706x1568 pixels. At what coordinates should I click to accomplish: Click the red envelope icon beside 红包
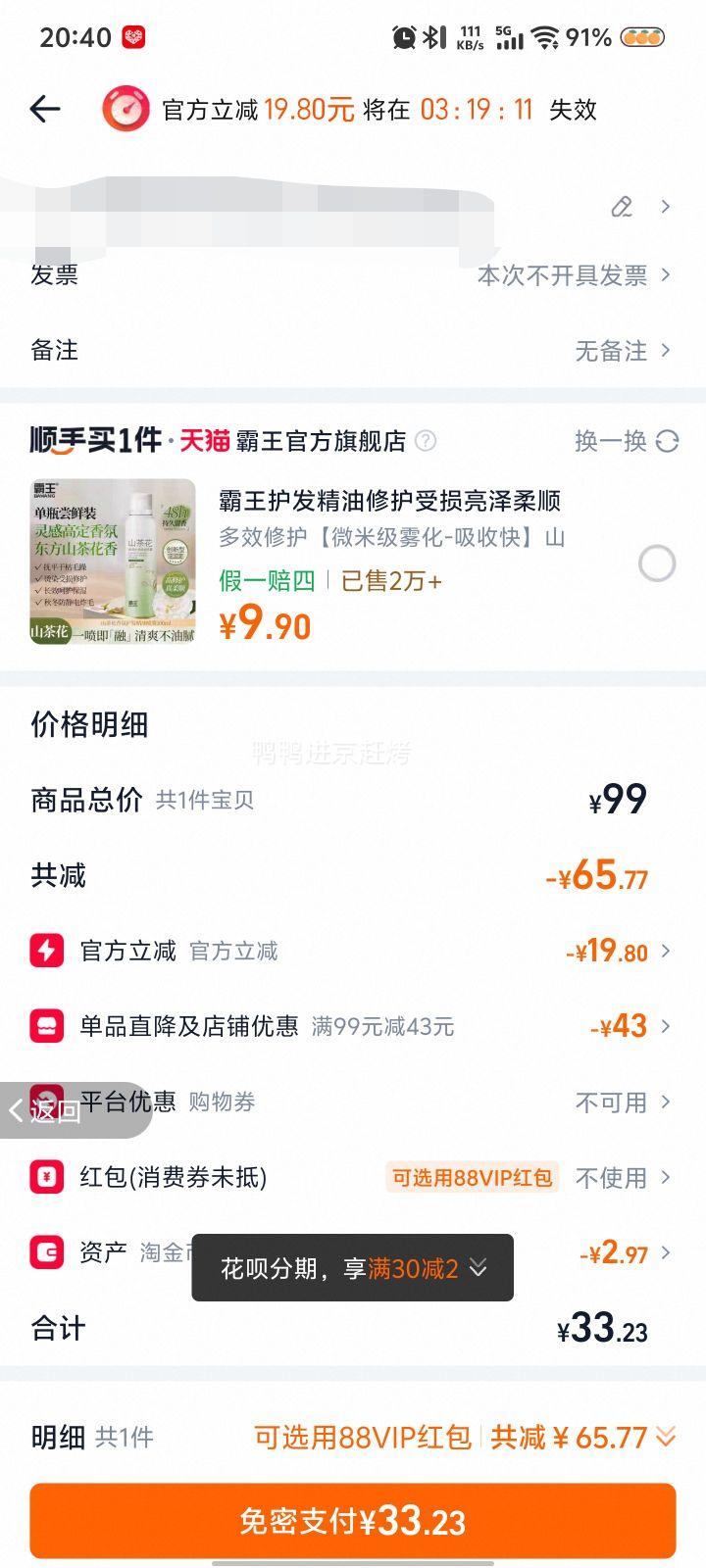click(47, 1178)
